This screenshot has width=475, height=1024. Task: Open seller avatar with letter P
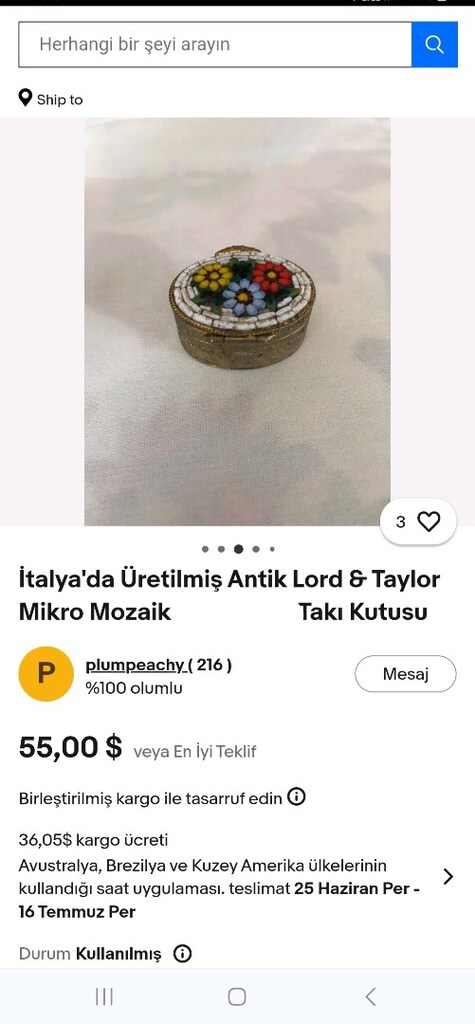point(46,674)
